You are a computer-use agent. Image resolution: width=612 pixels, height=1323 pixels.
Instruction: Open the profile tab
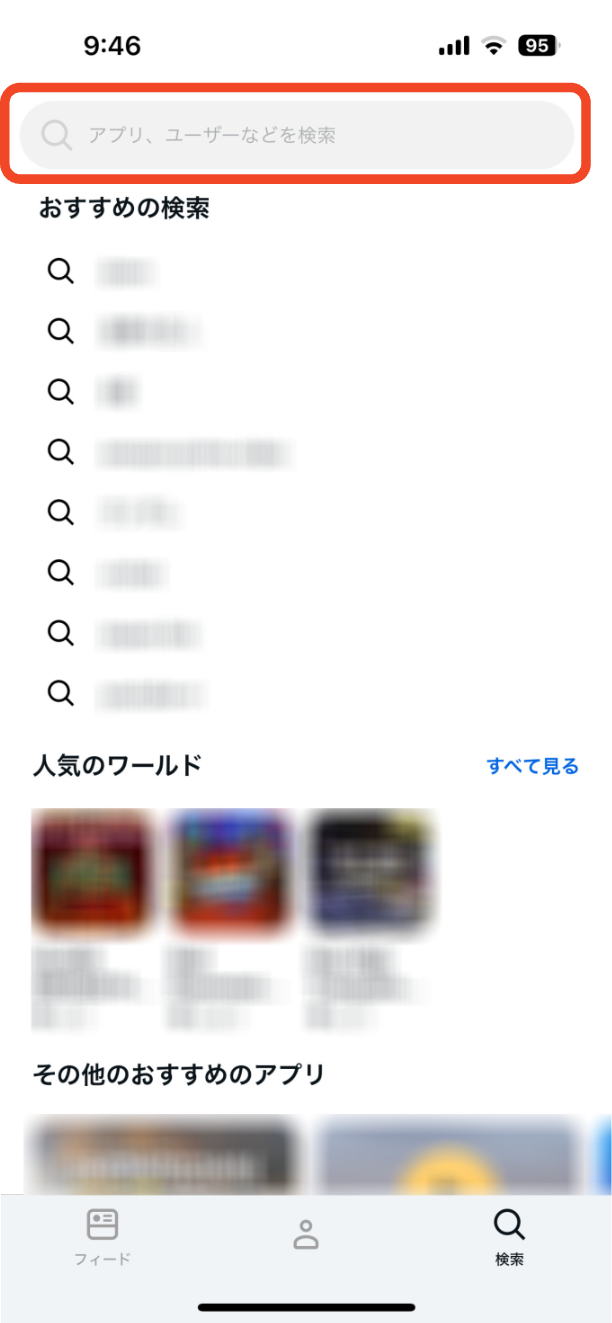point(305,1235)
